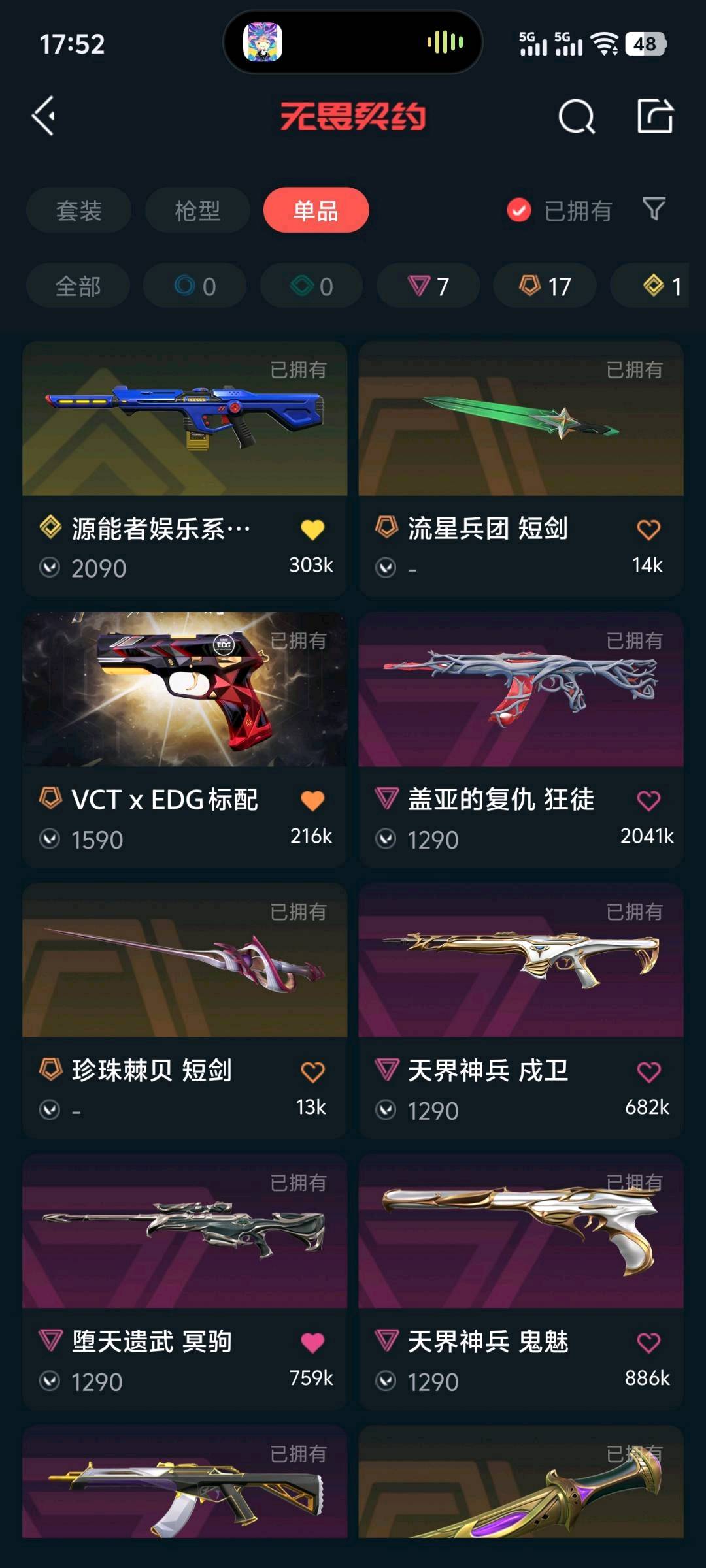Go back to the previous page
Viewport: 706px width, 1568px height.
pyautogui.click(x=44, y=116)
